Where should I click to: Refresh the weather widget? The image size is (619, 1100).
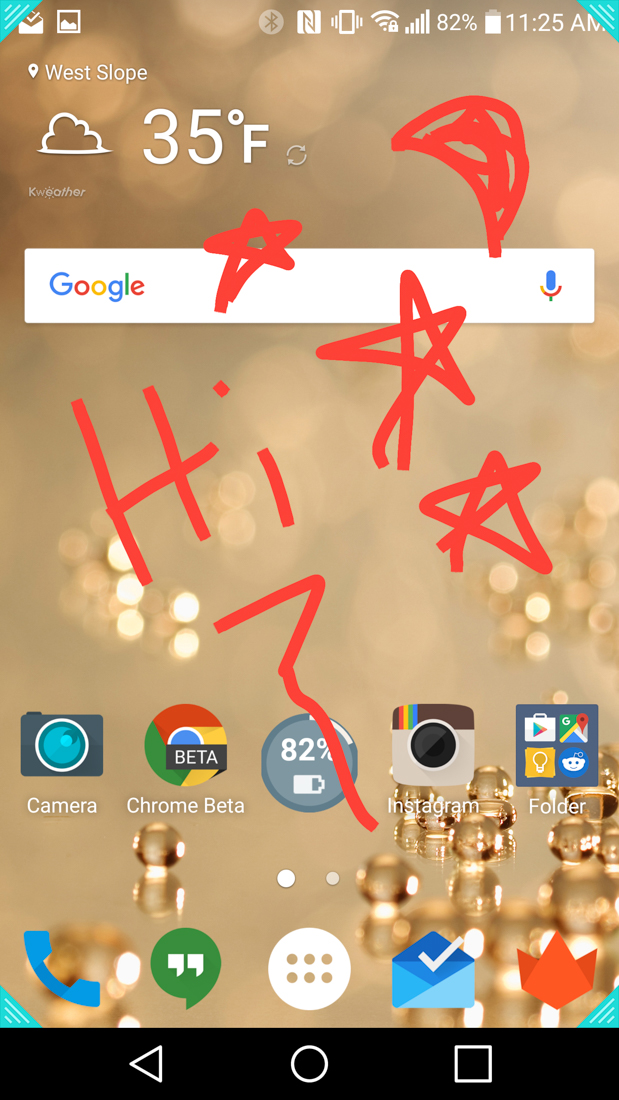pos(296,155)
